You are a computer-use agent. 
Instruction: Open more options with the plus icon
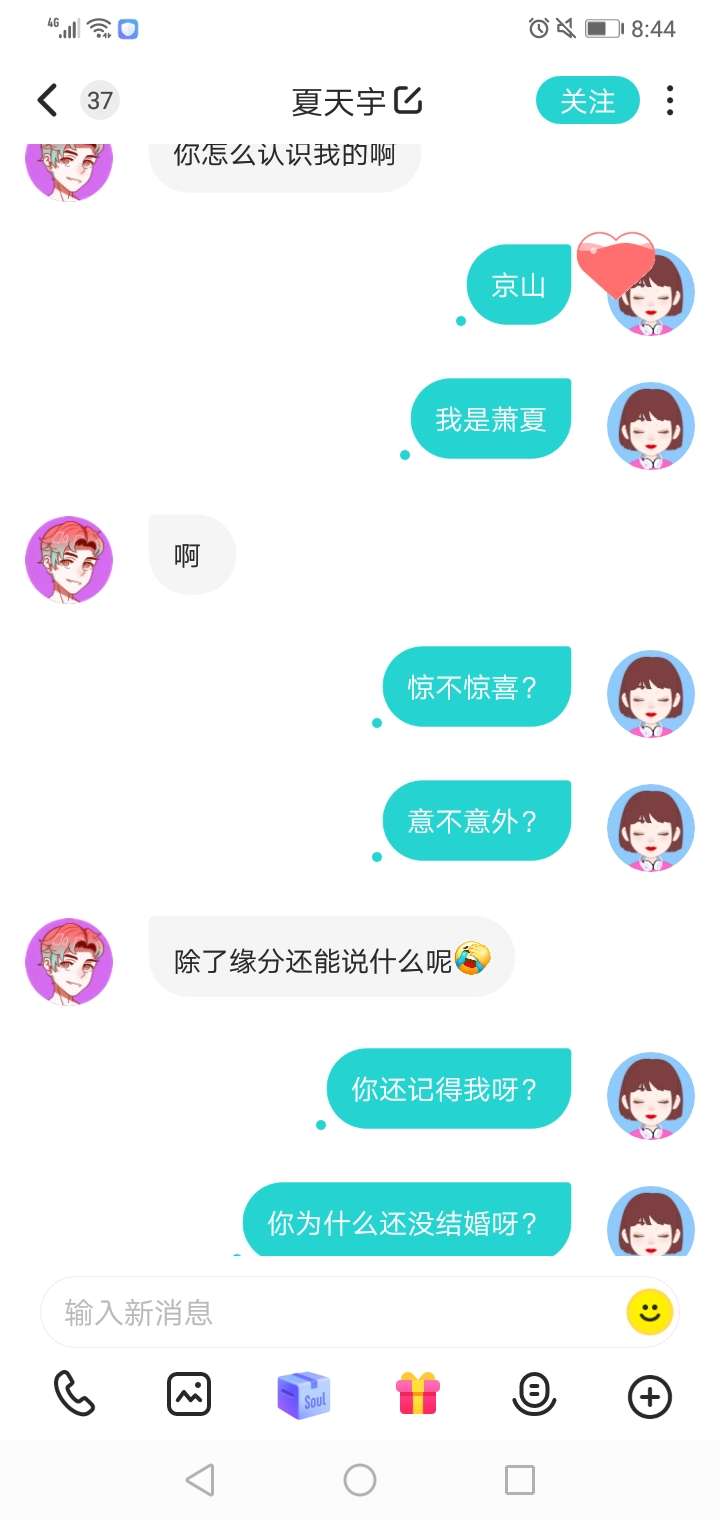[x=649, y=1396]
